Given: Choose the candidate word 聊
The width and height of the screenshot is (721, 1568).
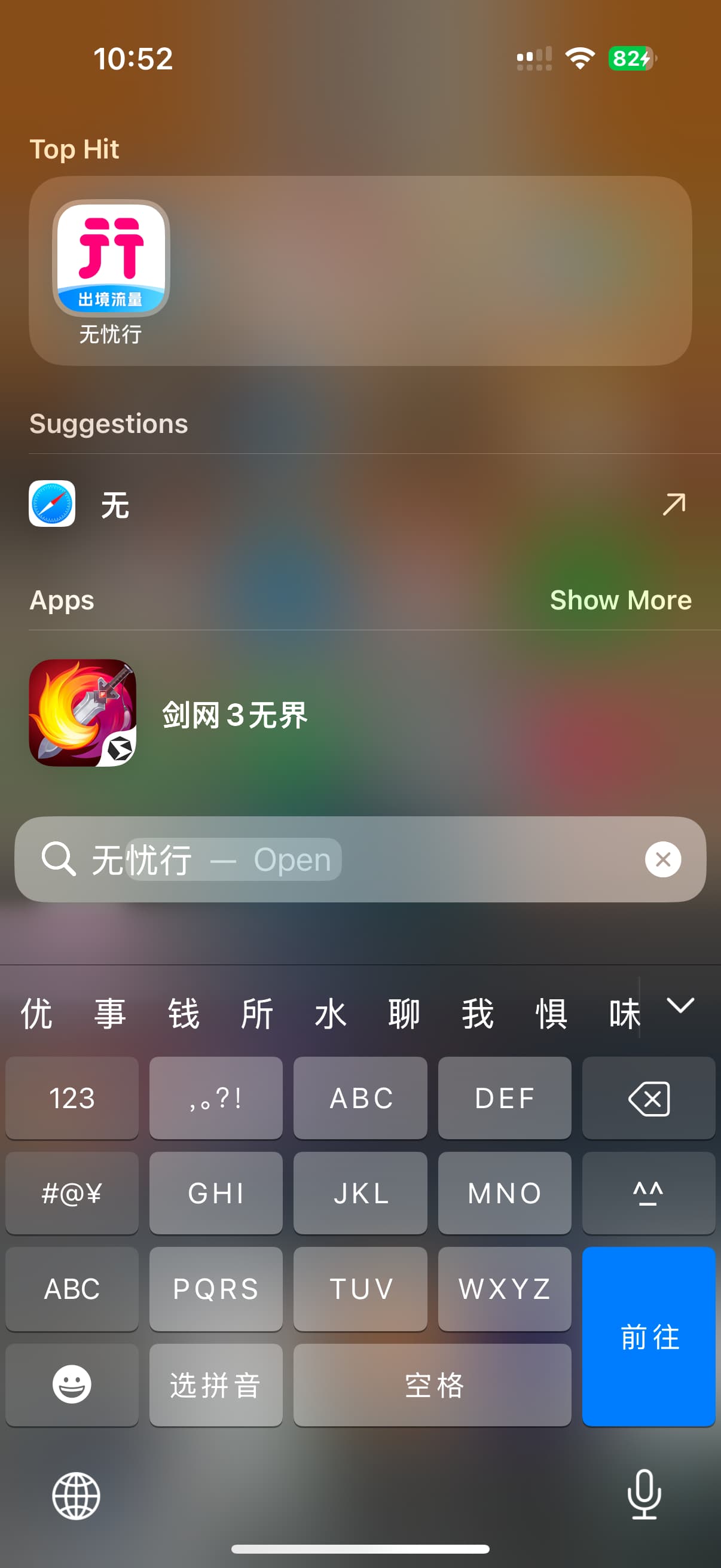Looking at the screenshot, I should tap(404, 1011).
